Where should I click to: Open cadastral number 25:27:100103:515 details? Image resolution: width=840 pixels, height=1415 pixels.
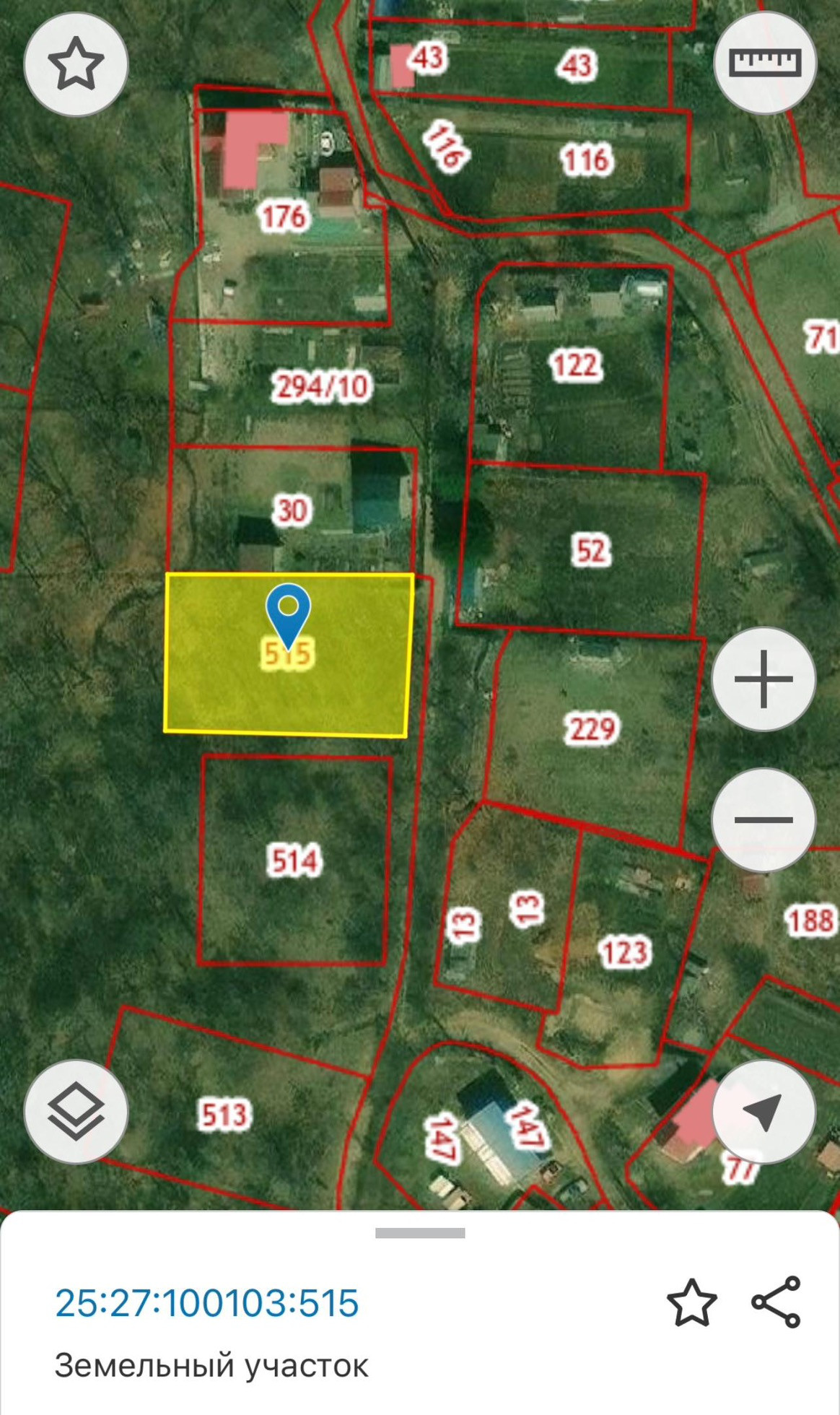(206, 1303)
